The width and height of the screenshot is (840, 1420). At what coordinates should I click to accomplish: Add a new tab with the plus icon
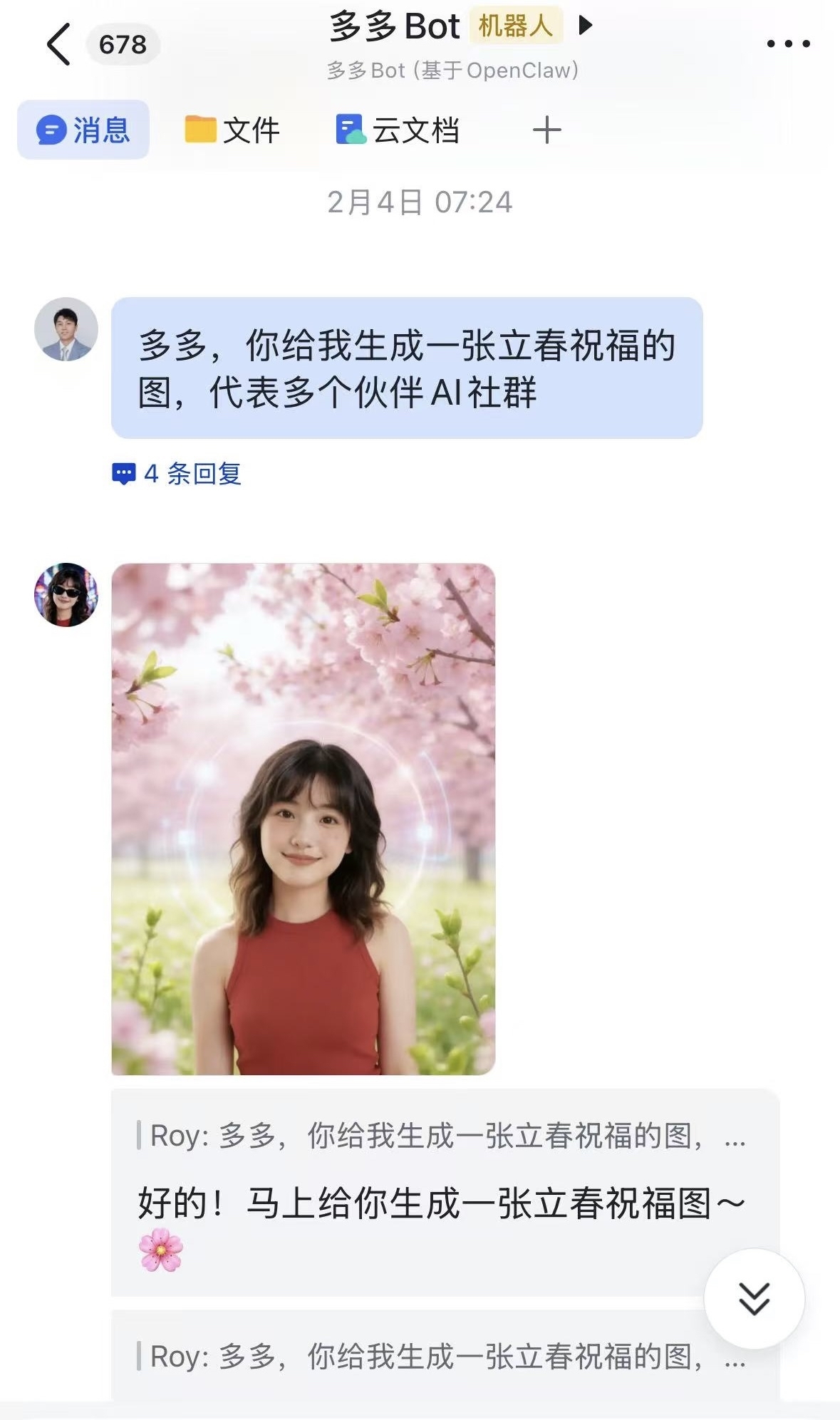(x=546, y=130)
